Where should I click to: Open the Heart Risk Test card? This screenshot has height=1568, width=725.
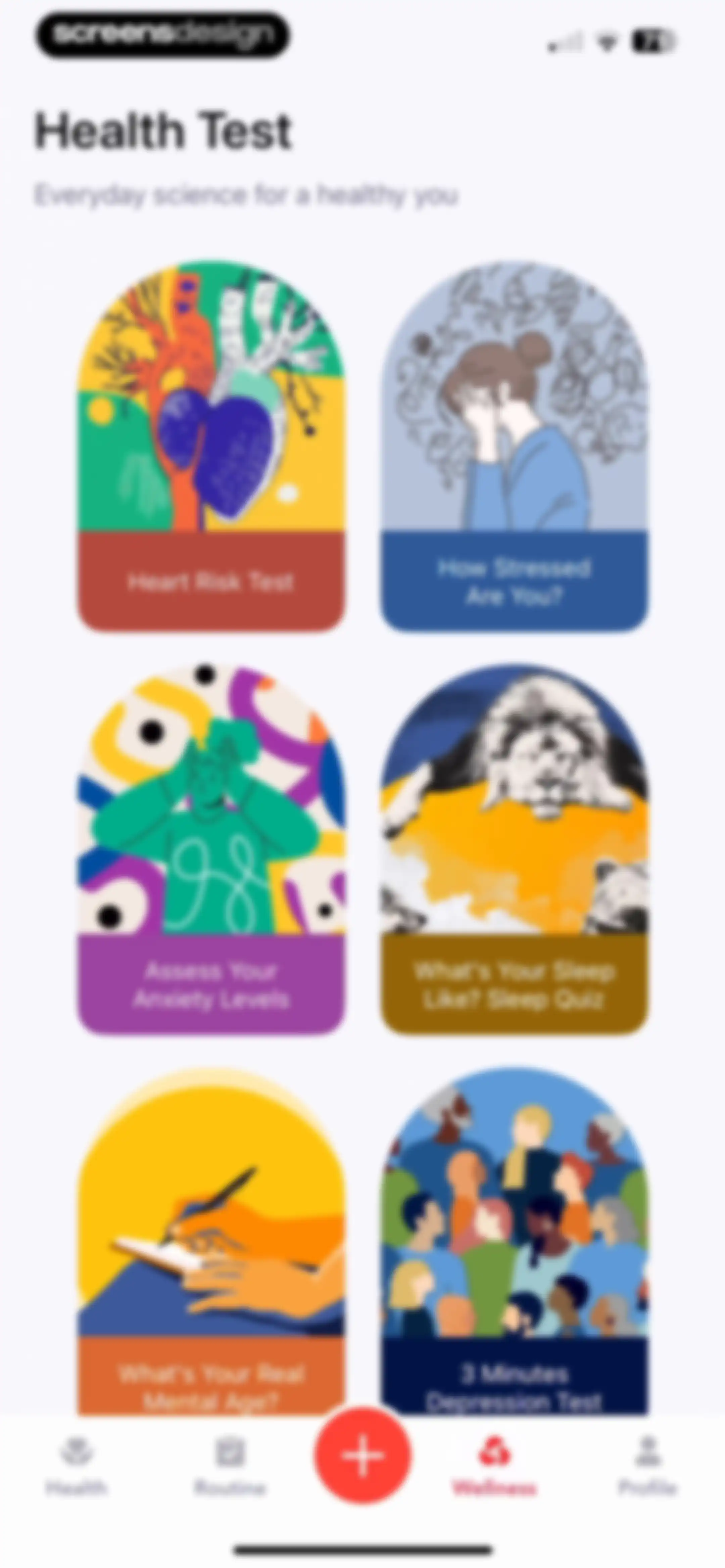pyautogui.click(x=211, y=446)
